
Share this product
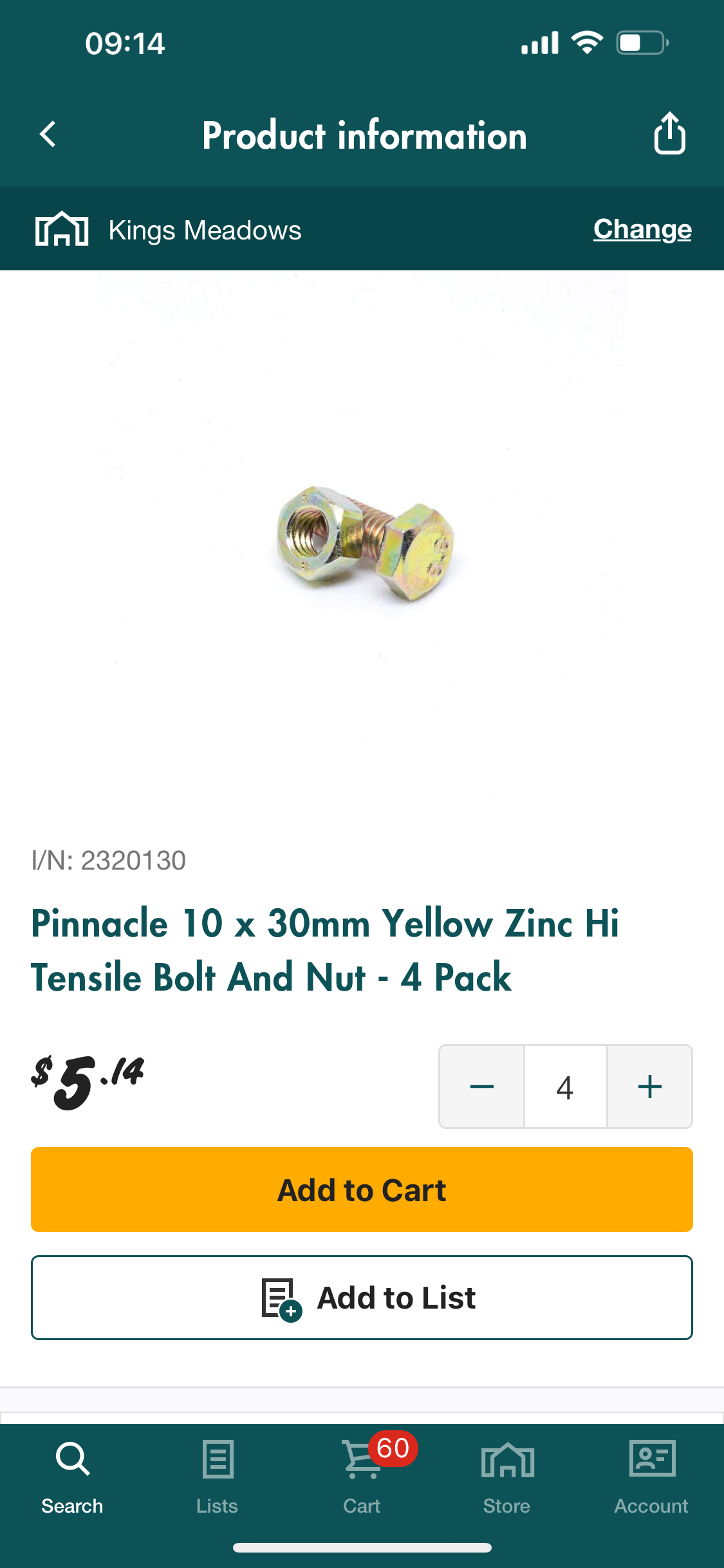tap(669, 134)
